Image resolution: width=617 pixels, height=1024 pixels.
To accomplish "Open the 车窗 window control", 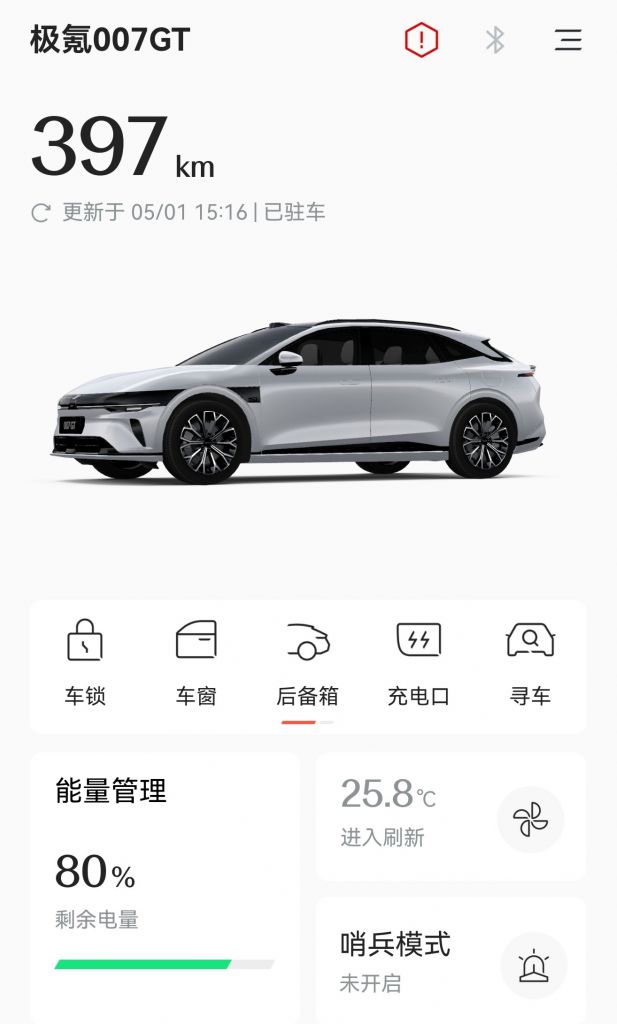I will coord(196,663).
